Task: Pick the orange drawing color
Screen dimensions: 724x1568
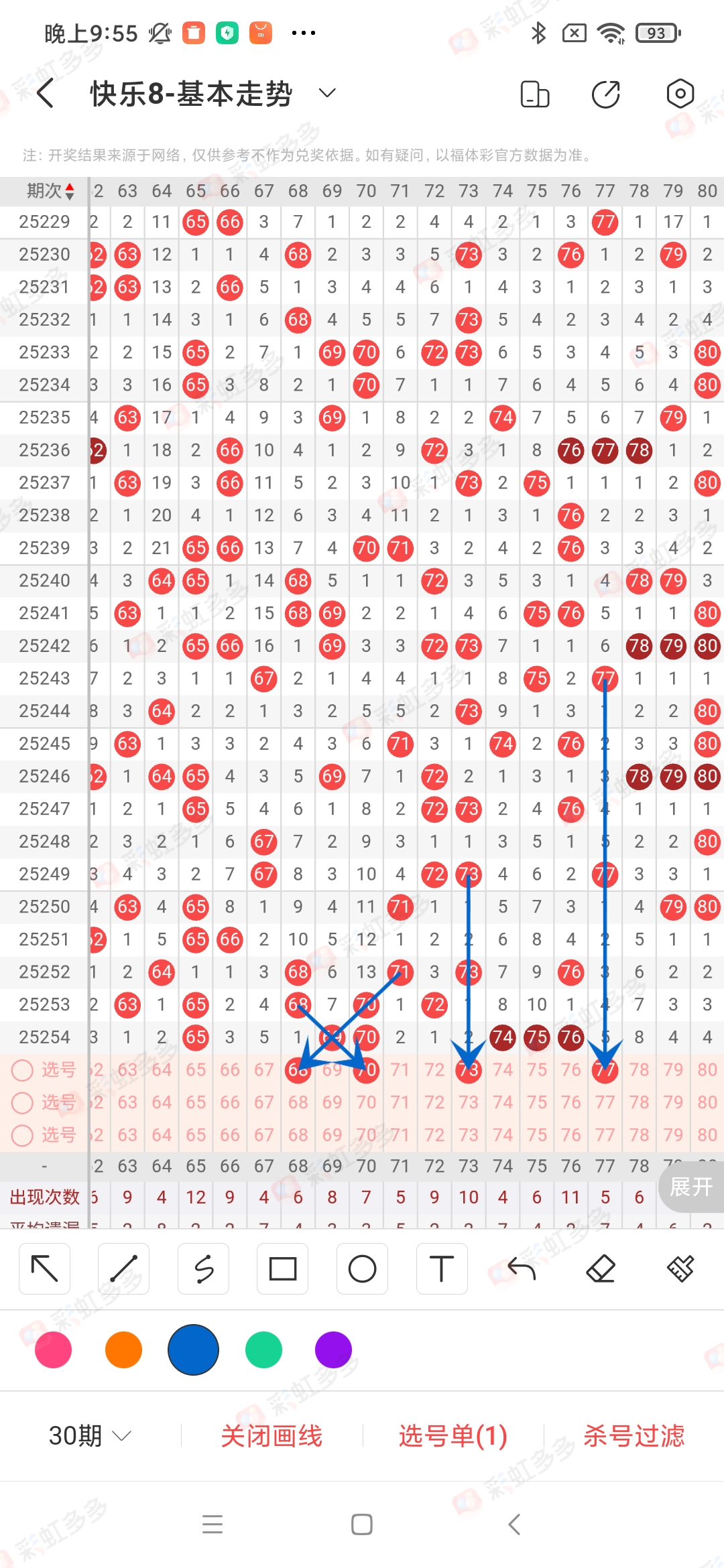Action: pyautogui.click(x=124, y=1350)
